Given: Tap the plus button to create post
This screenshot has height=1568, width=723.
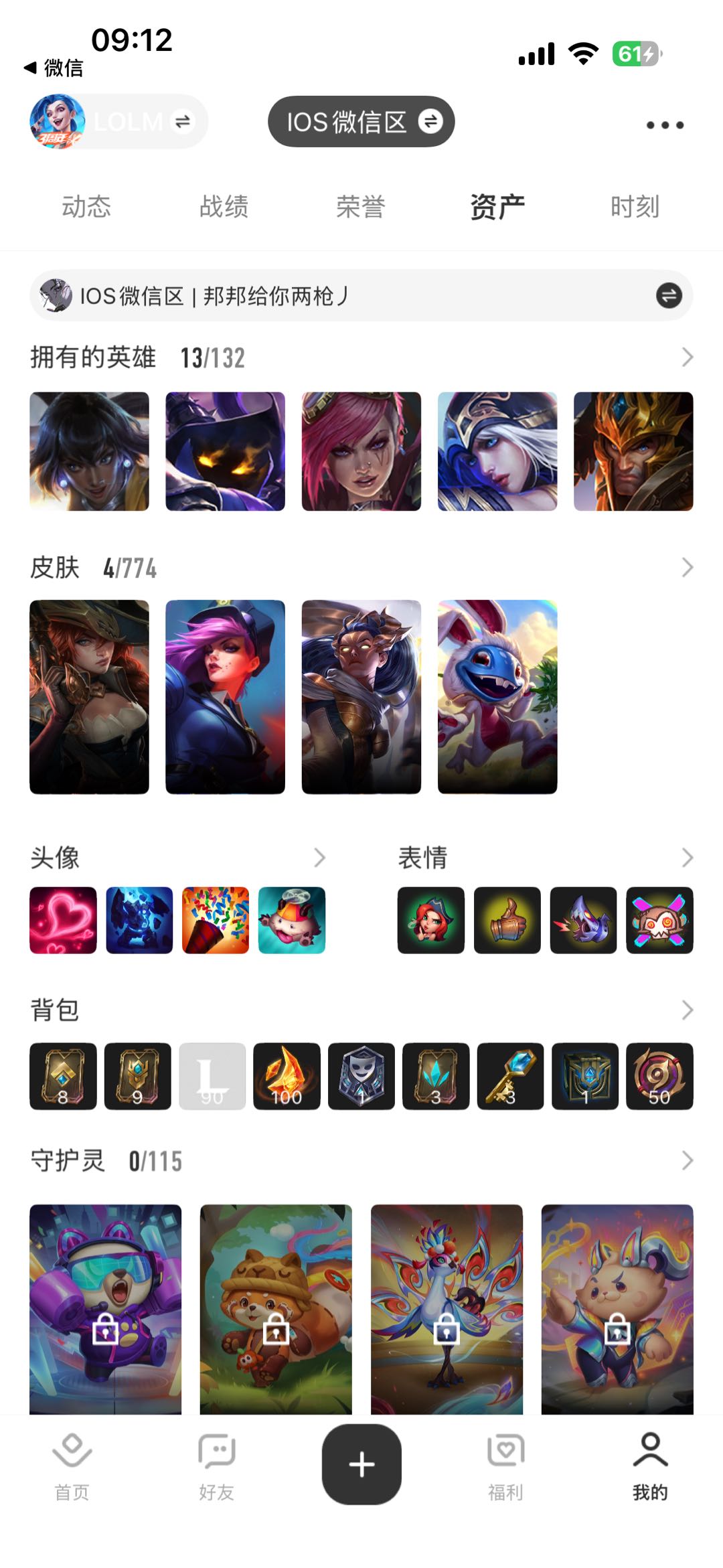Looking at the screenshot, I should [x=361, y=1464].
